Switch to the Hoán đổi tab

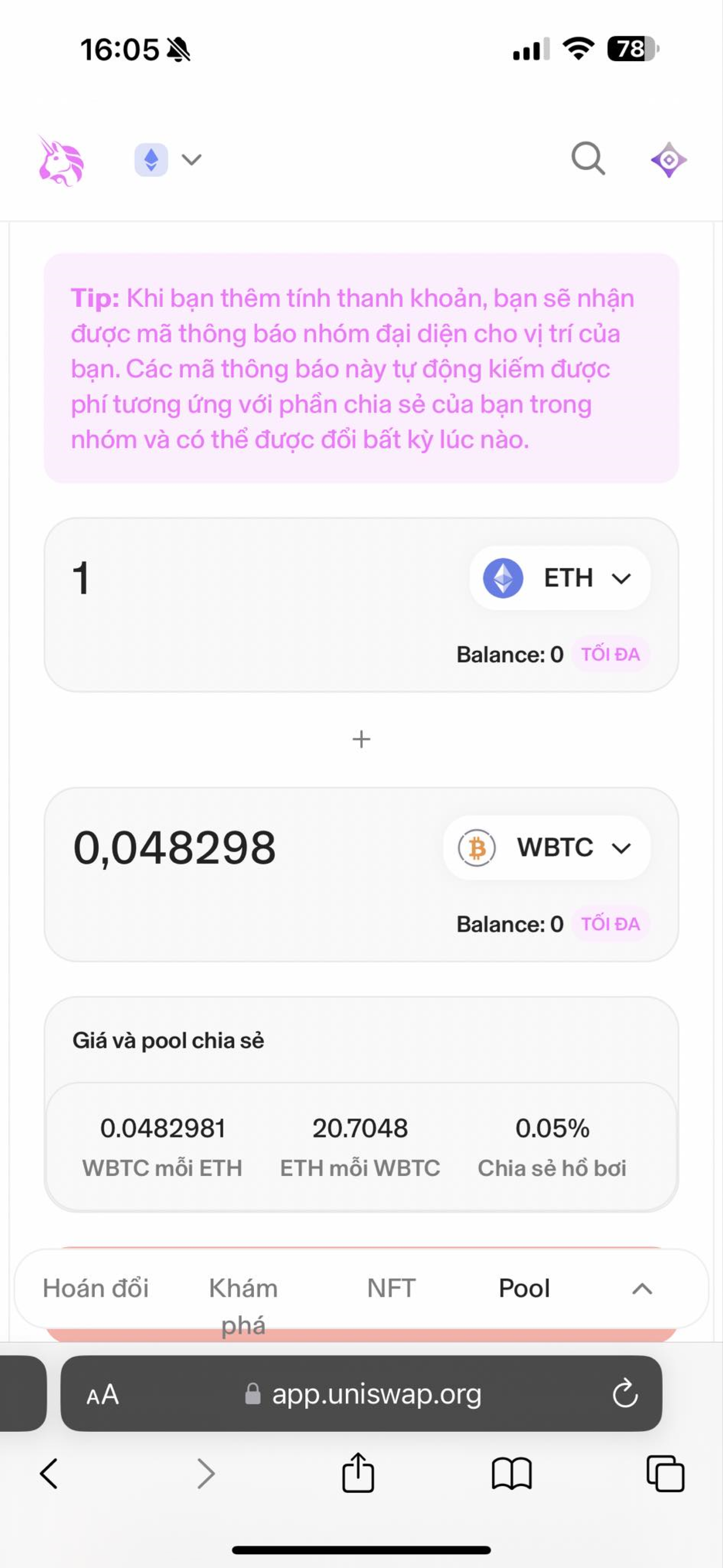pos(96,1289)
